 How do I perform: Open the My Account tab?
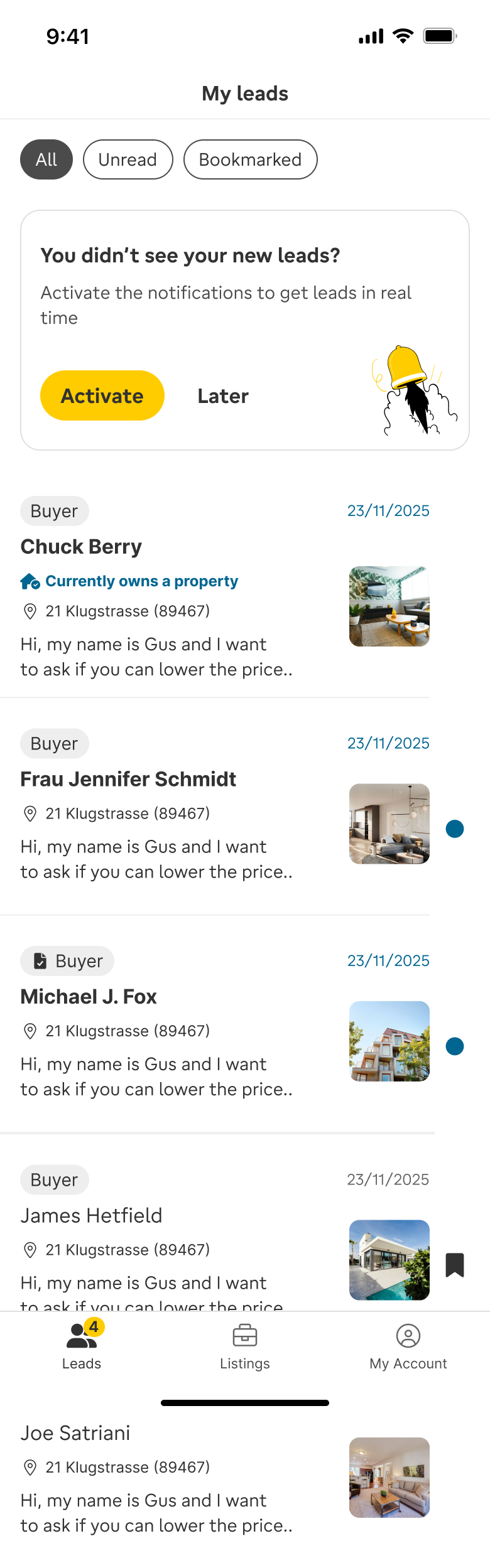pyautogui.click(x=408, y=1346)
